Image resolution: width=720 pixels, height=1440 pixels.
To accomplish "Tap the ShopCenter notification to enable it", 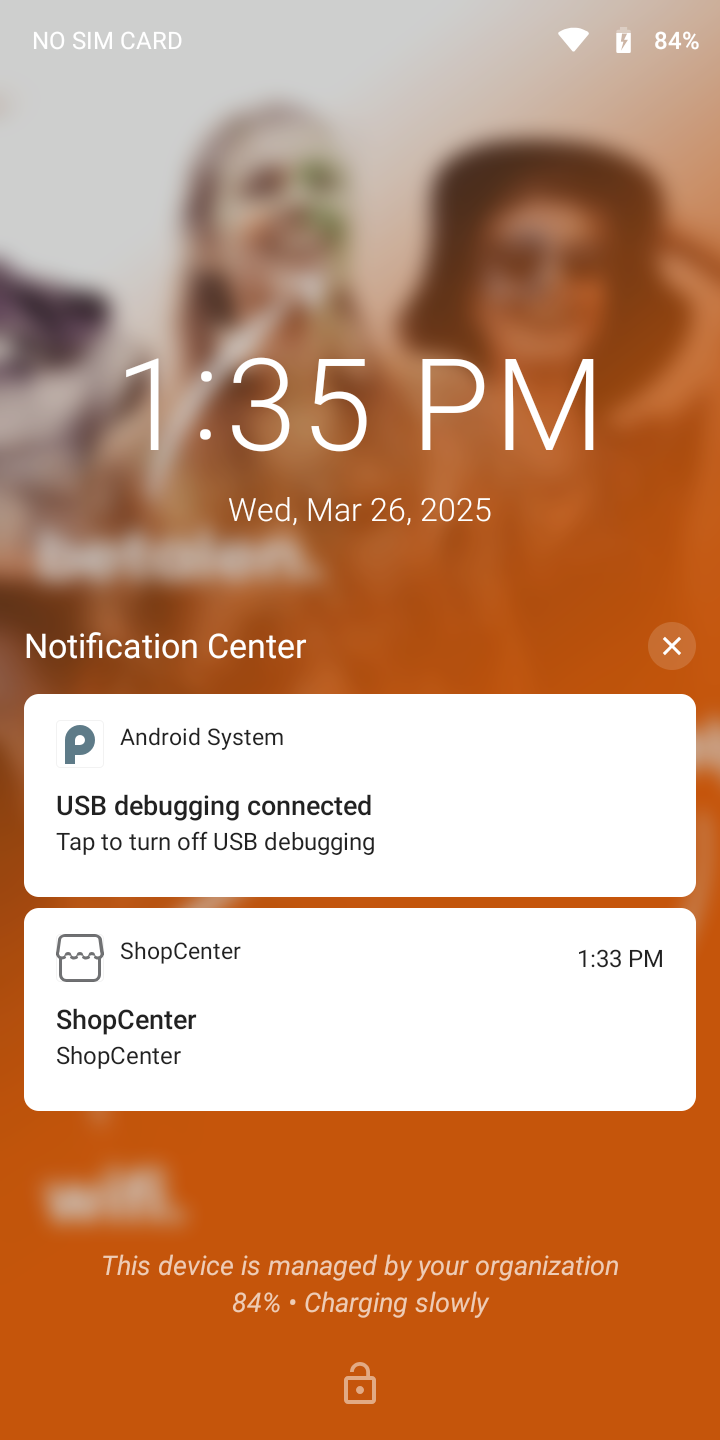I will tap(360, 1009).
